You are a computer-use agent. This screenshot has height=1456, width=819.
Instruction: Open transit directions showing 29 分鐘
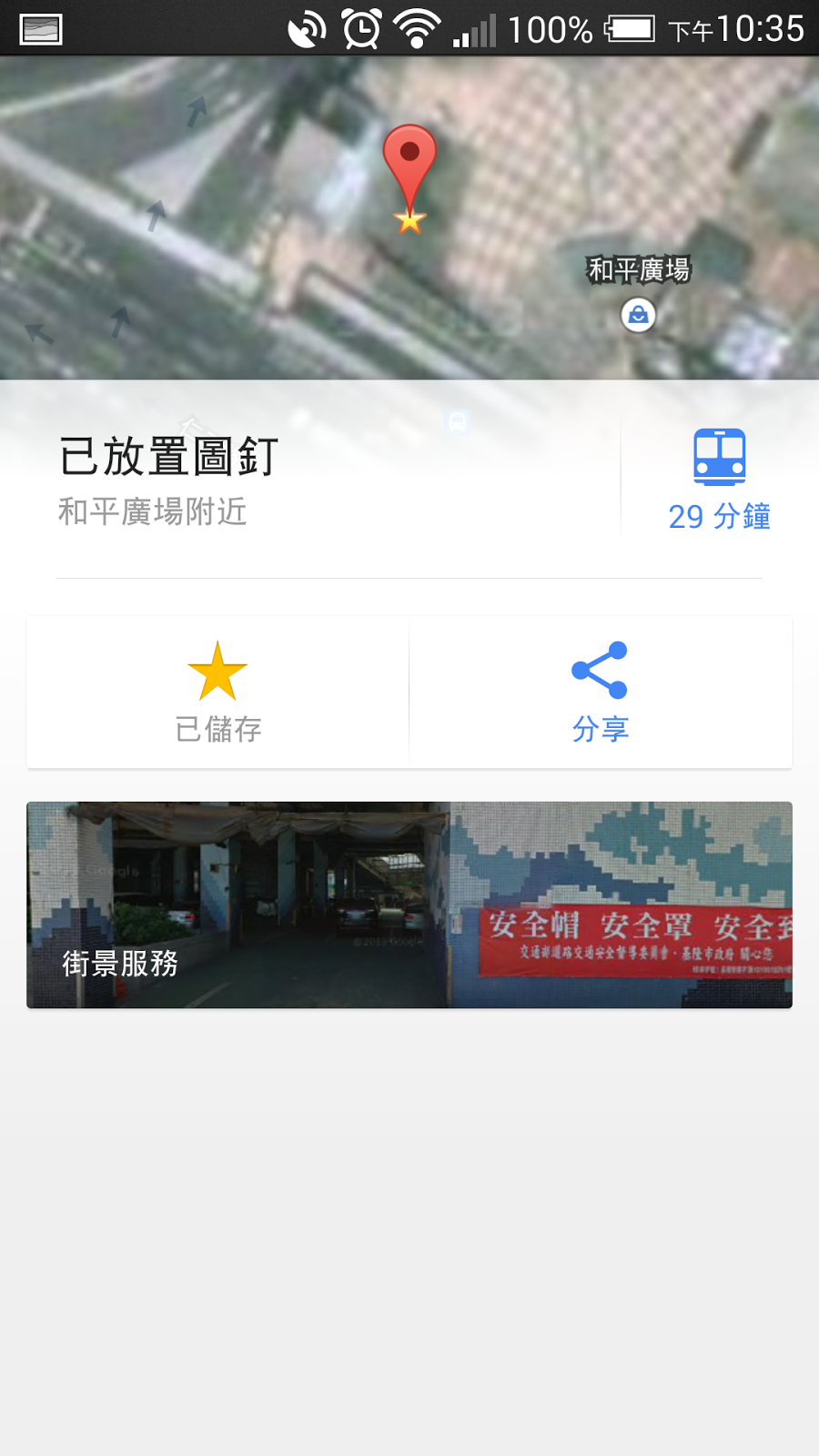pos(719,480)
